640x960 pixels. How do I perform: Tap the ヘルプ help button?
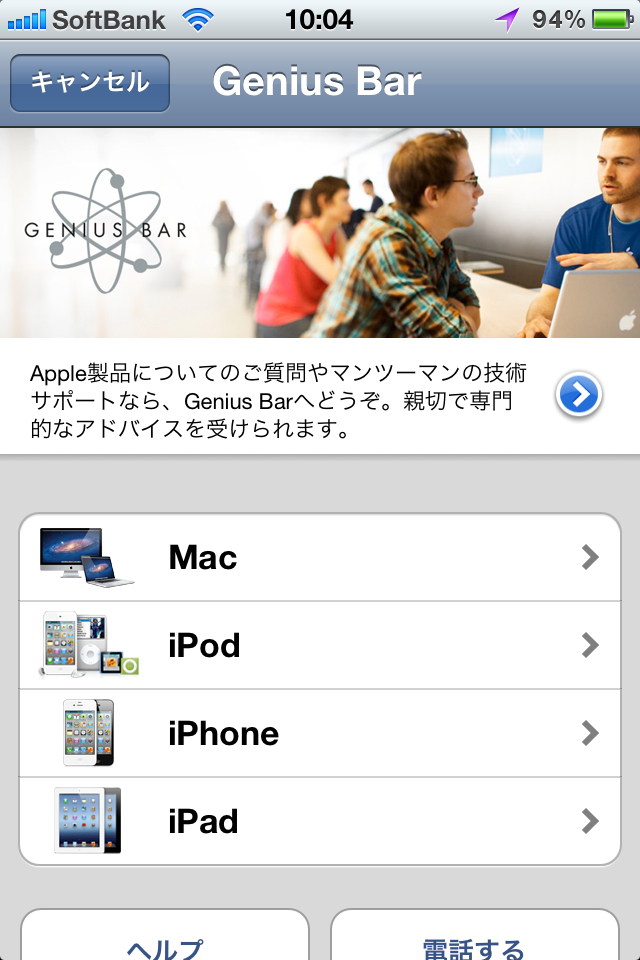point(165,940)
